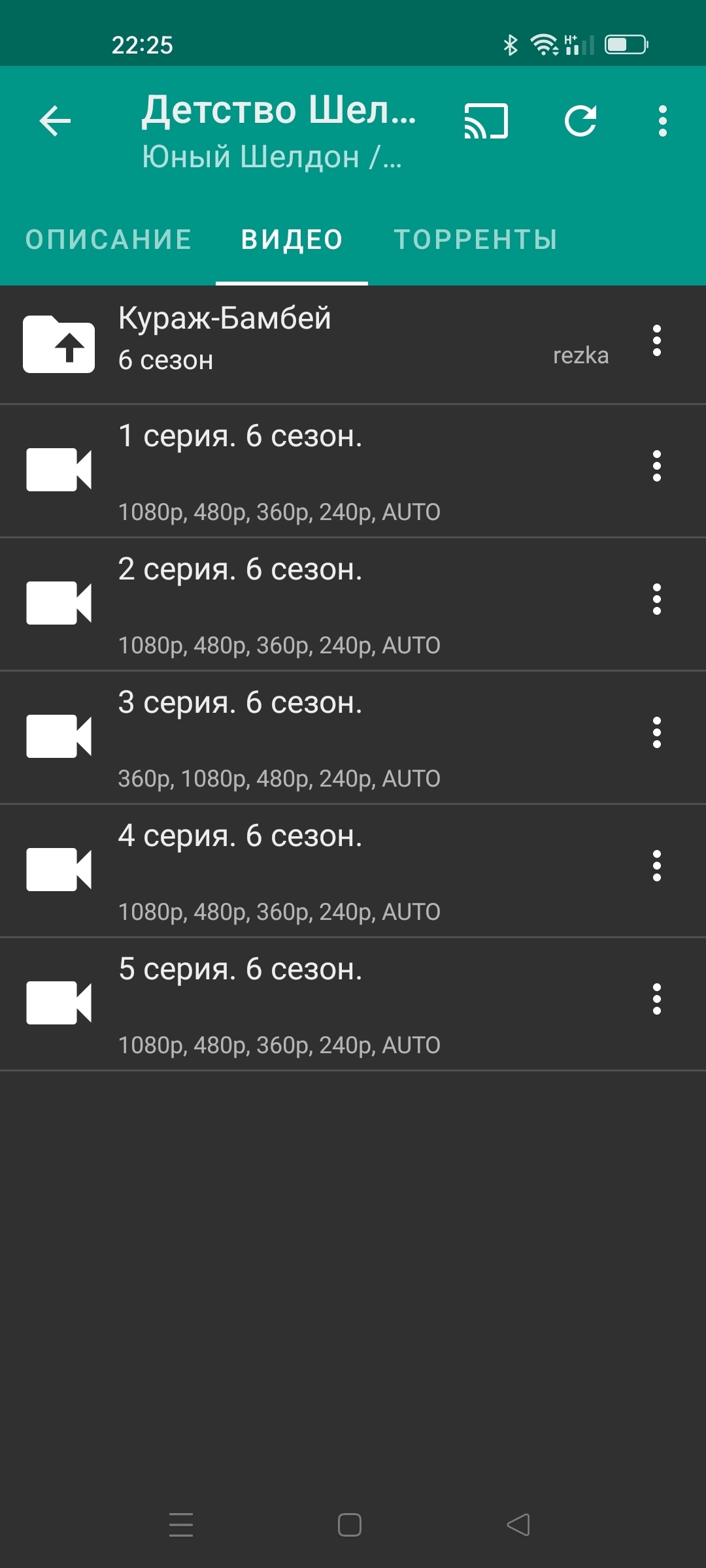Open the options menu for 1 серия
This screenshot has width=706, height=1568.
[657, 466]
